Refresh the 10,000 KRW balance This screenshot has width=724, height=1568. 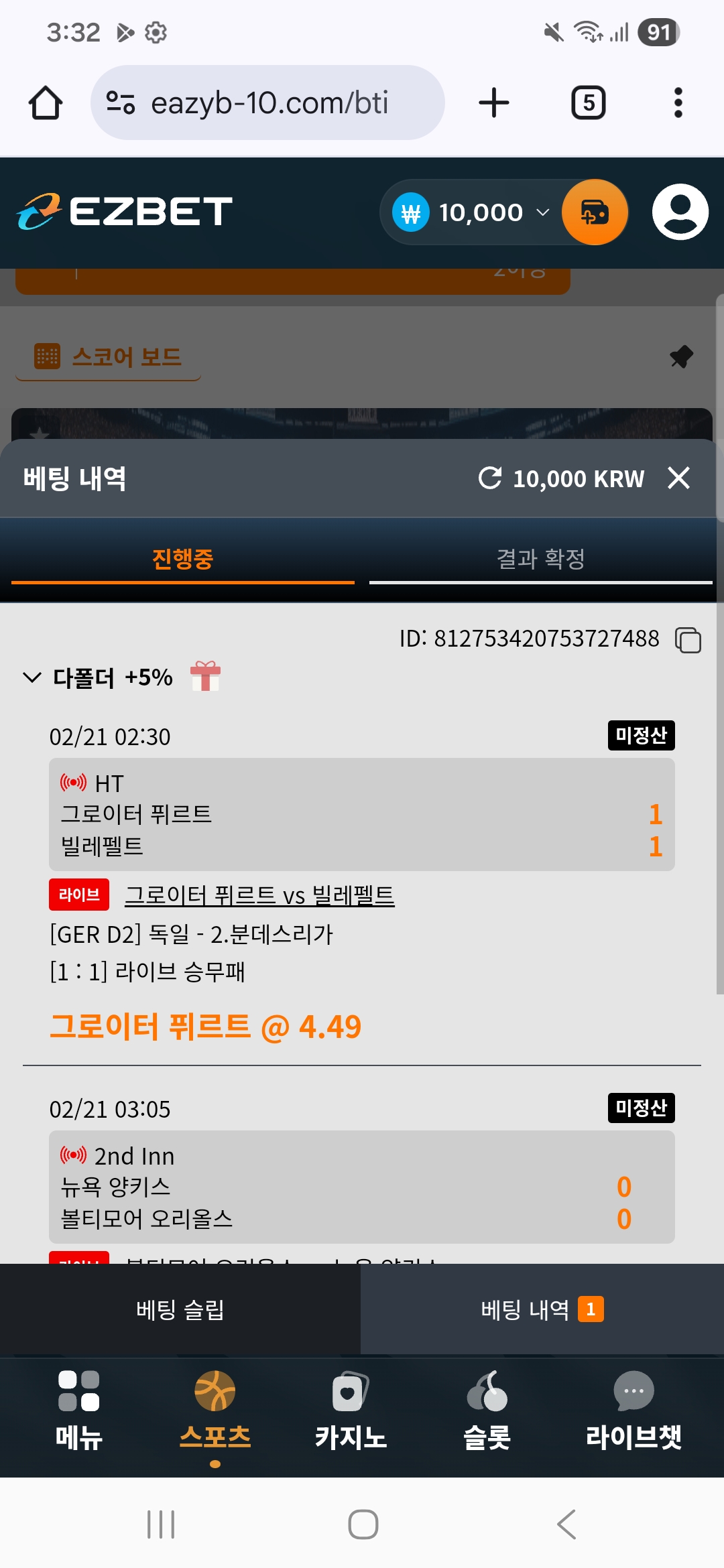pyautogui.click(x=490, y=478)
